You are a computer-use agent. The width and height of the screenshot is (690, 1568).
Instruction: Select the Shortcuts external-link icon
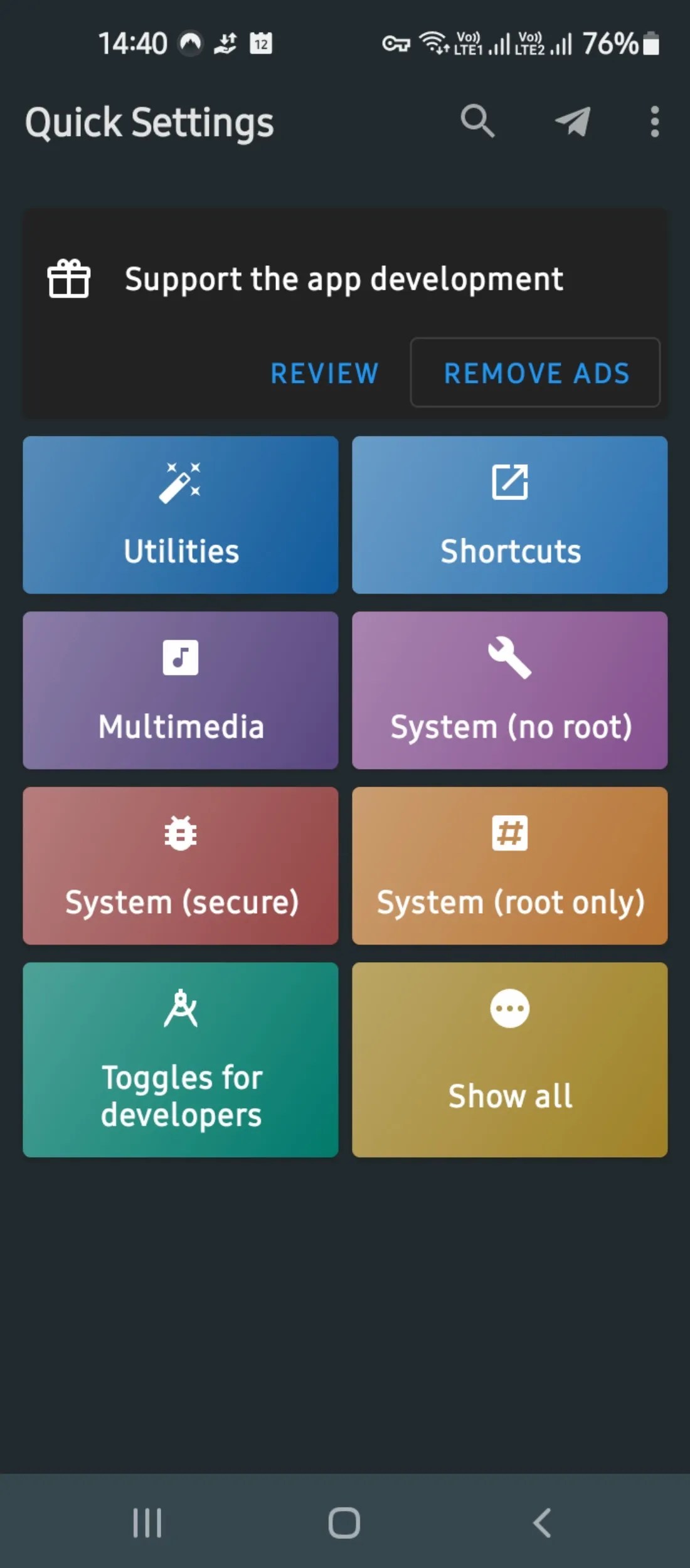(x=509, y=482)
